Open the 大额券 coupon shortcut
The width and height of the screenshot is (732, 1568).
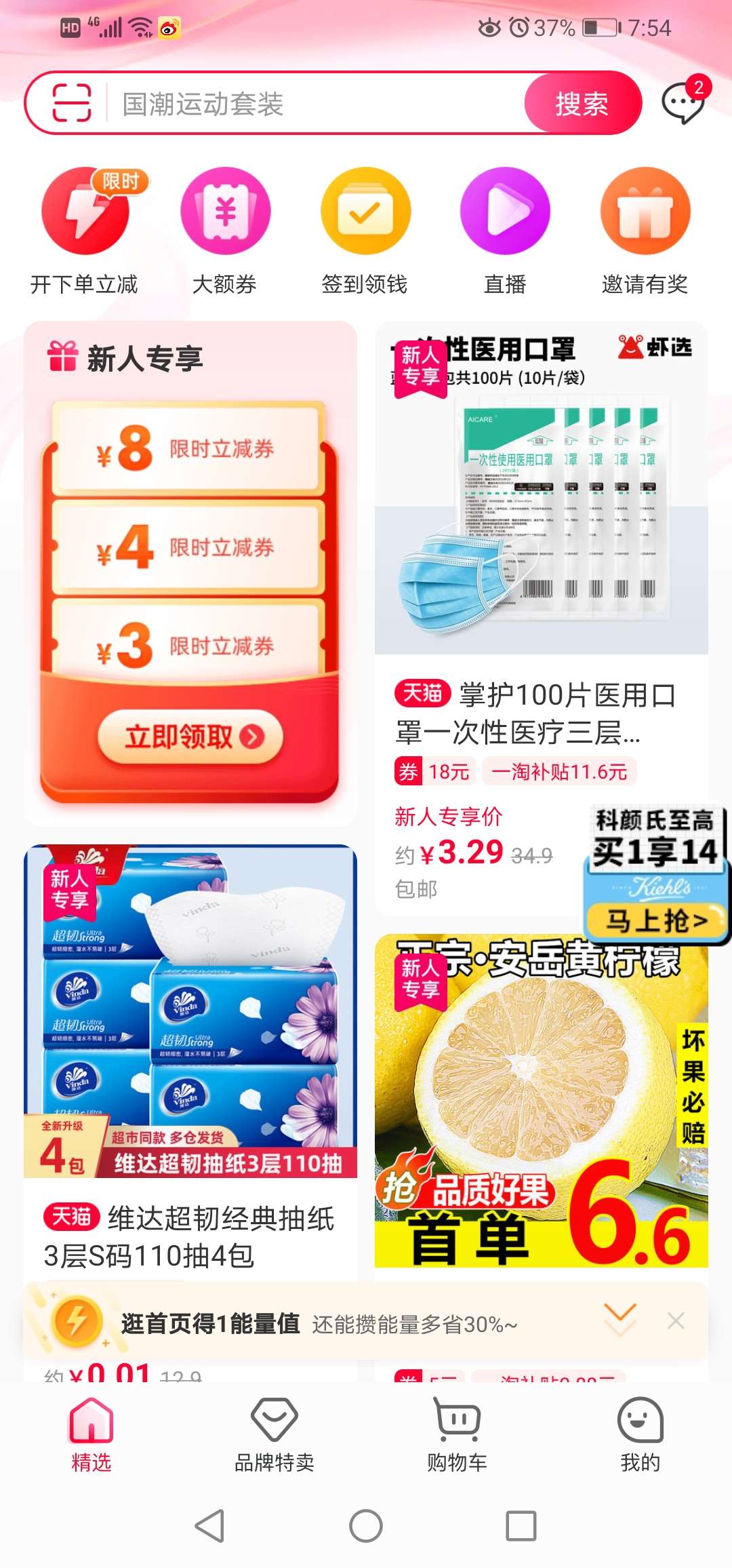[x=225, y=231]
